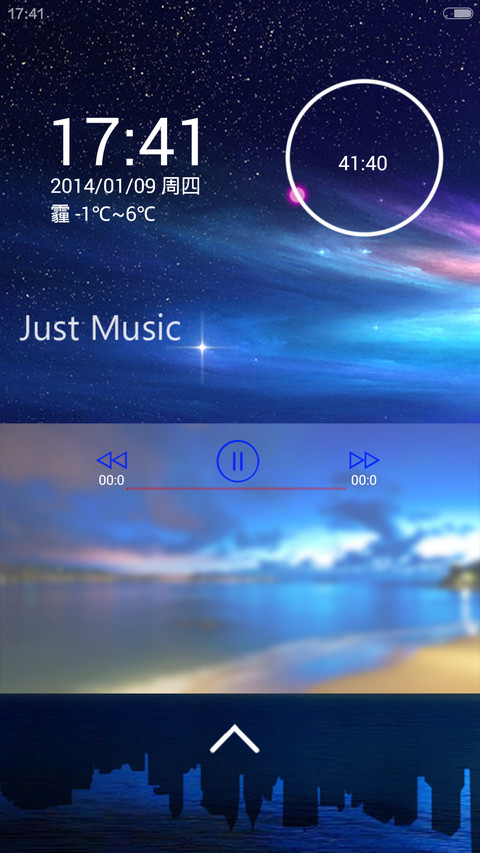
Task: Tap the red playback progress bar
Action: click(236, 489)
